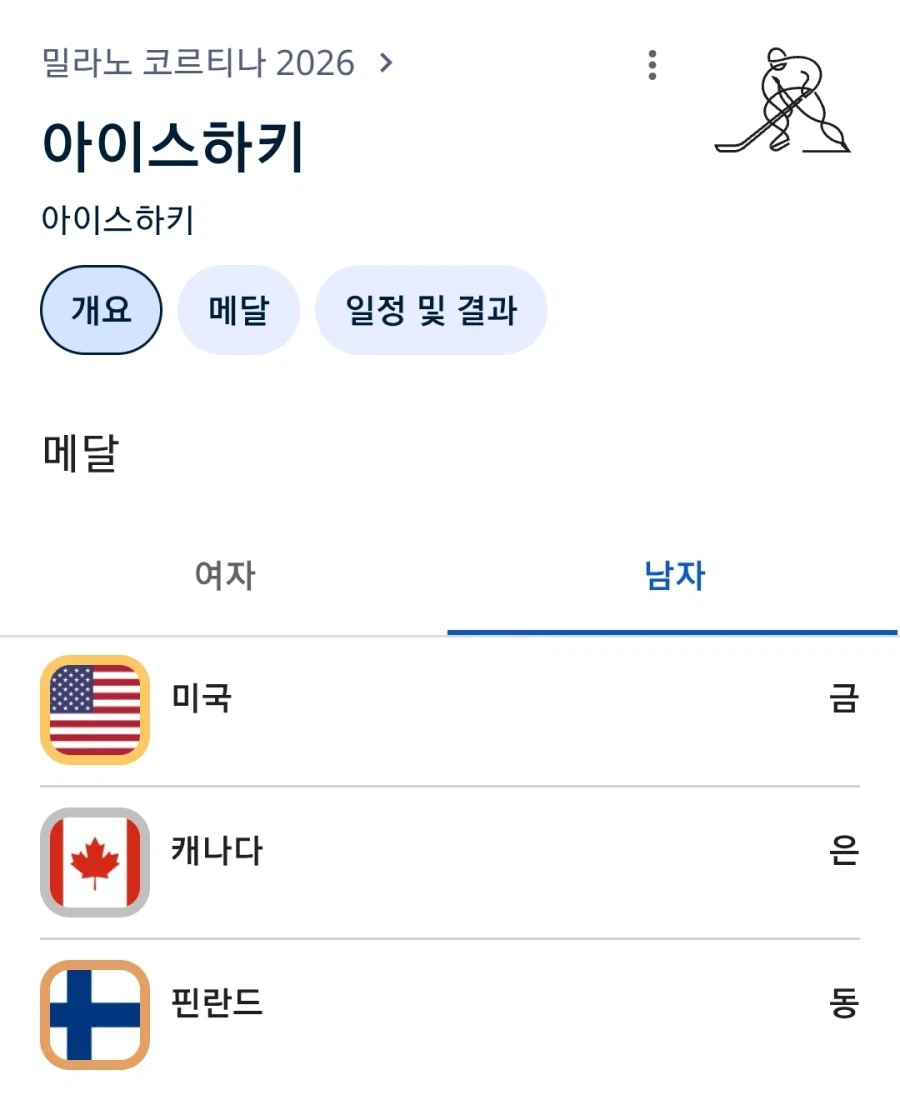Open the 메달 section button
The height and width of the screenshot is (1095, 900).
click(239, 311)
